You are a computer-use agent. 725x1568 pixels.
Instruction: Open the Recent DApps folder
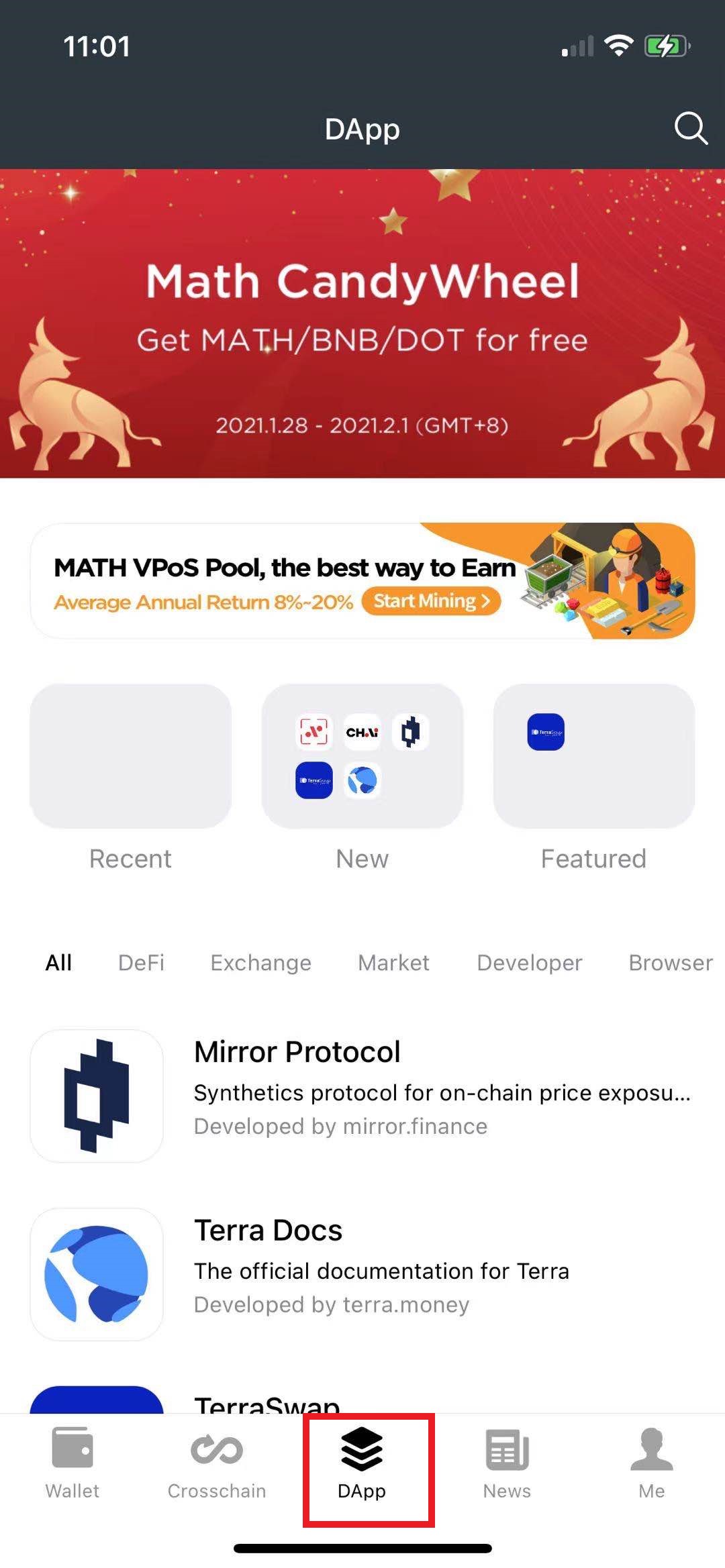[x=130, y=756]
